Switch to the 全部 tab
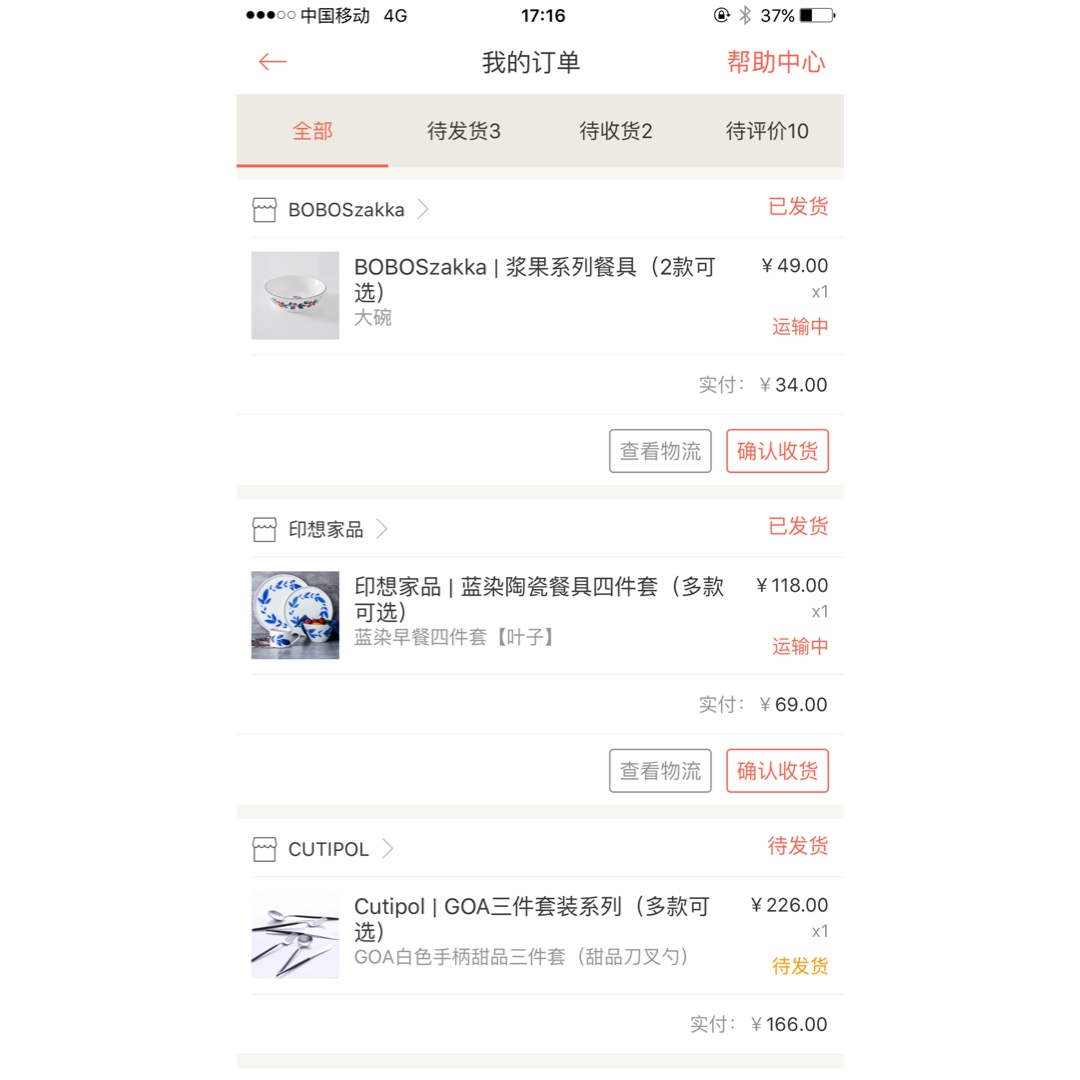The height and width of the screenshot is (1080, 1080). point(312,131)
